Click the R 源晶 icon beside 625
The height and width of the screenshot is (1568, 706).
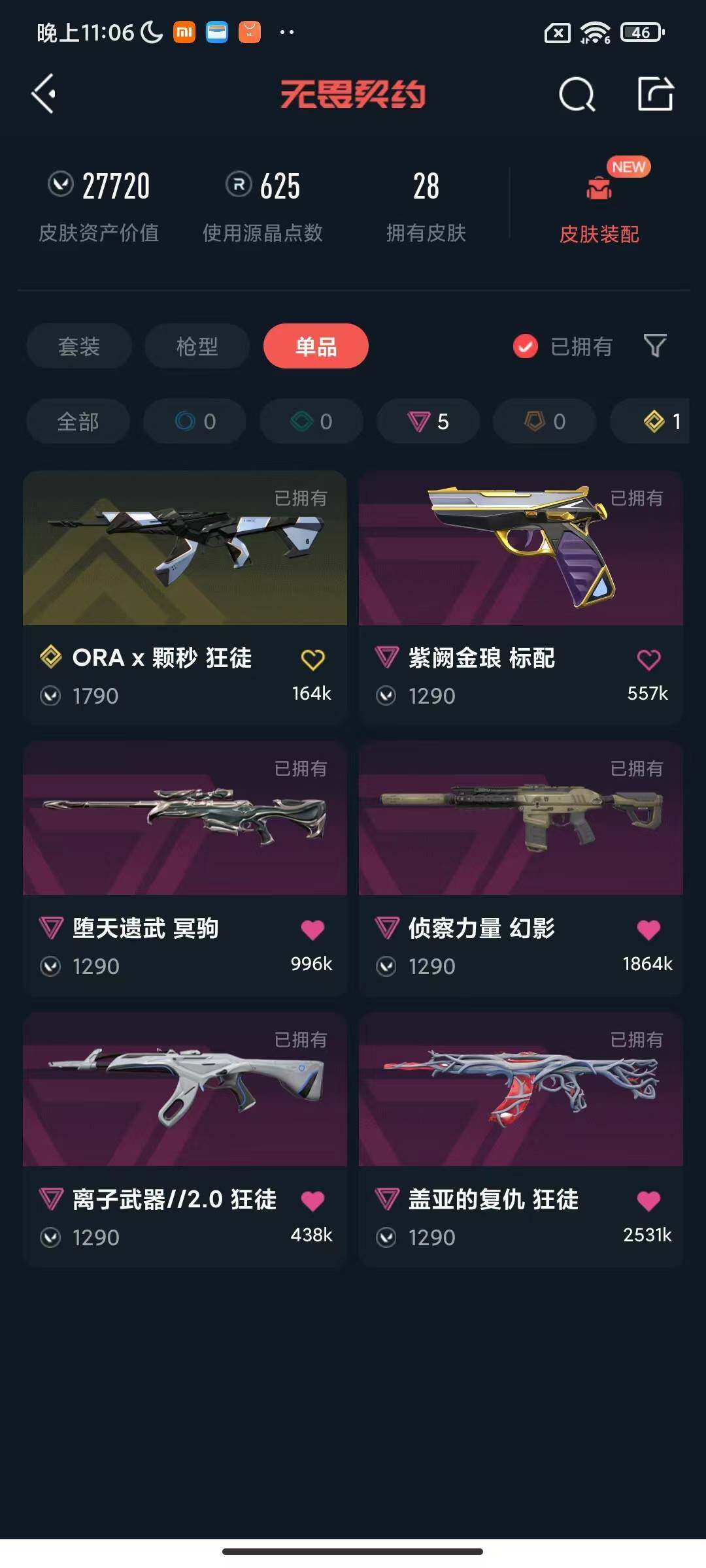[x=238, y=185]
